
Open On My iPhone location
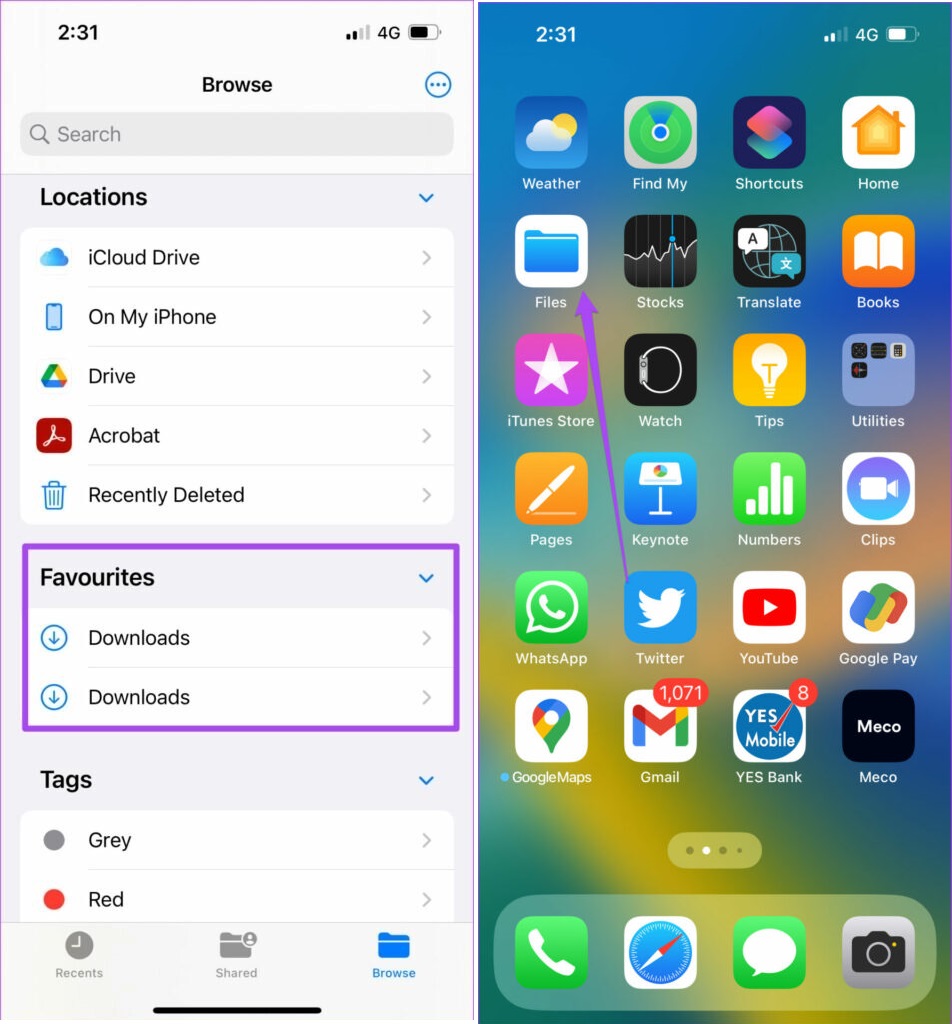pyautogui.click(x=237, y=317)
